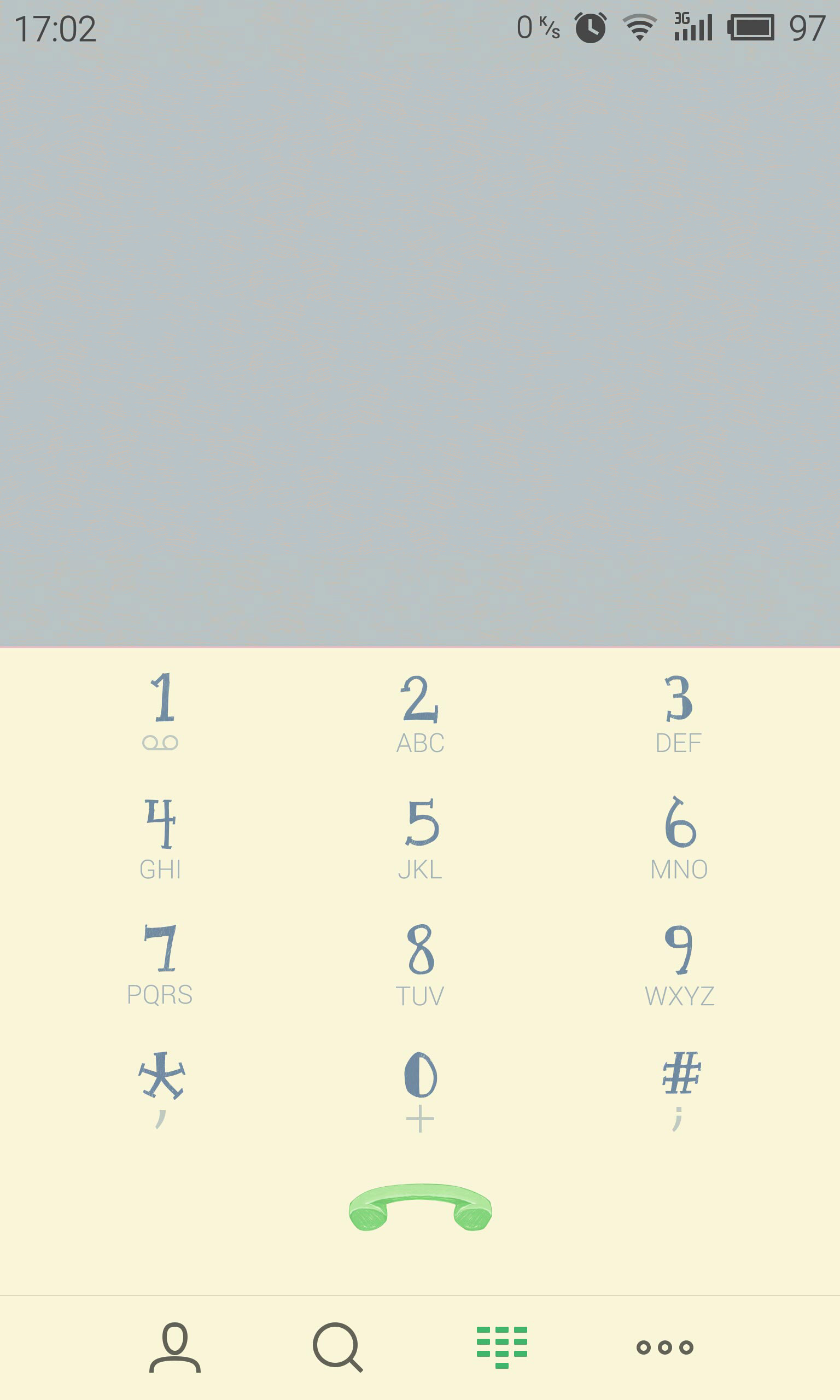Enter digit 5 JKL
Viewport: 840px width, 1400px height.
420,839
